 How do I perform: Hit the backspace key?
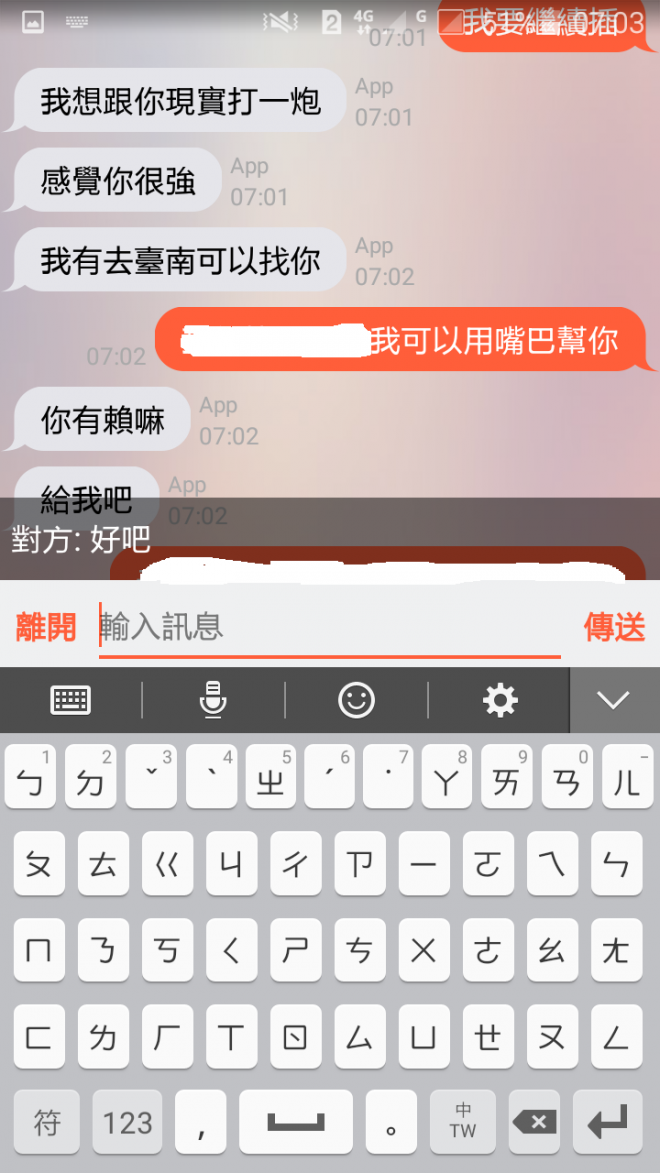coord(535,1122)
